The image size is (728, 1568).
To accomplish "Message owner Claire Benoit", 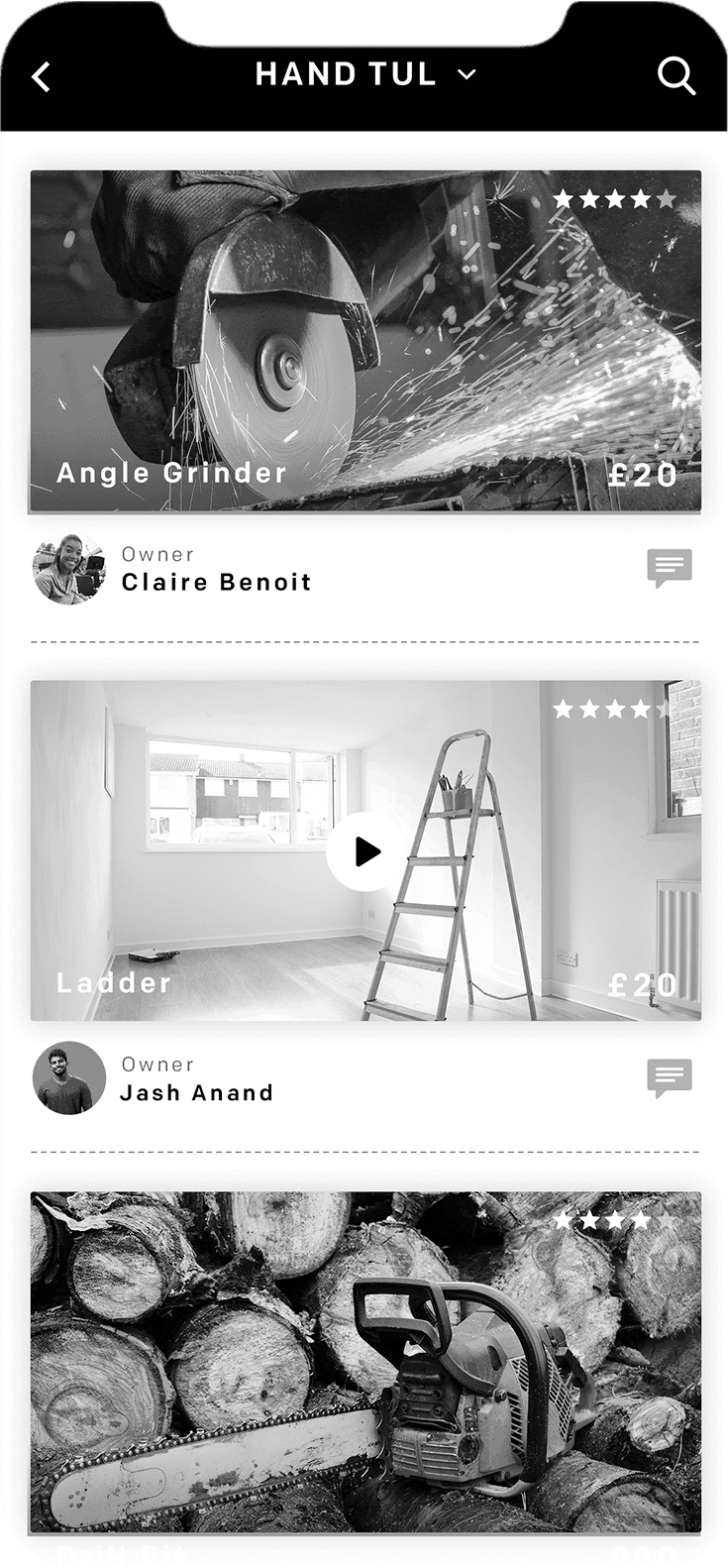I will click(x=670, y=569).
